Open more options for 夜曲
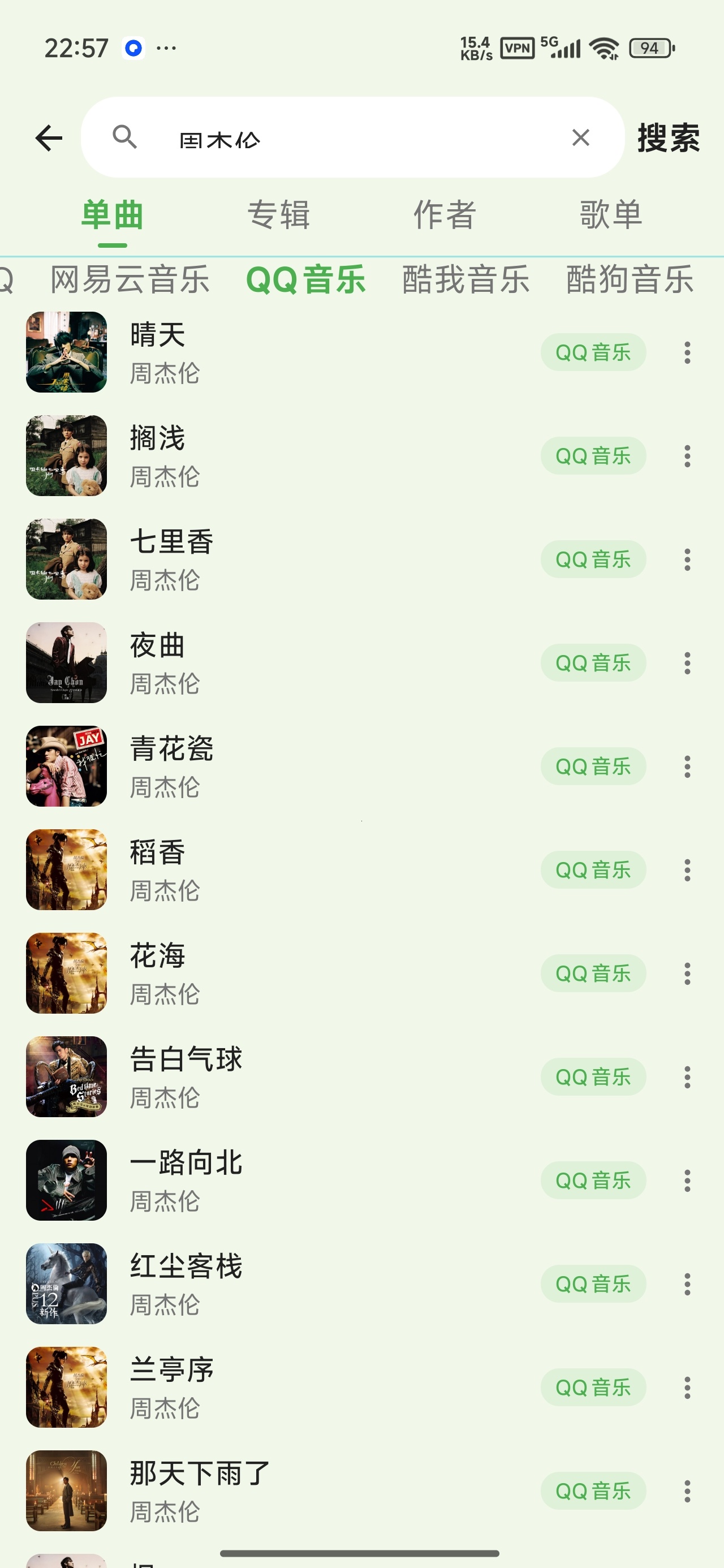 pos(687,663)
